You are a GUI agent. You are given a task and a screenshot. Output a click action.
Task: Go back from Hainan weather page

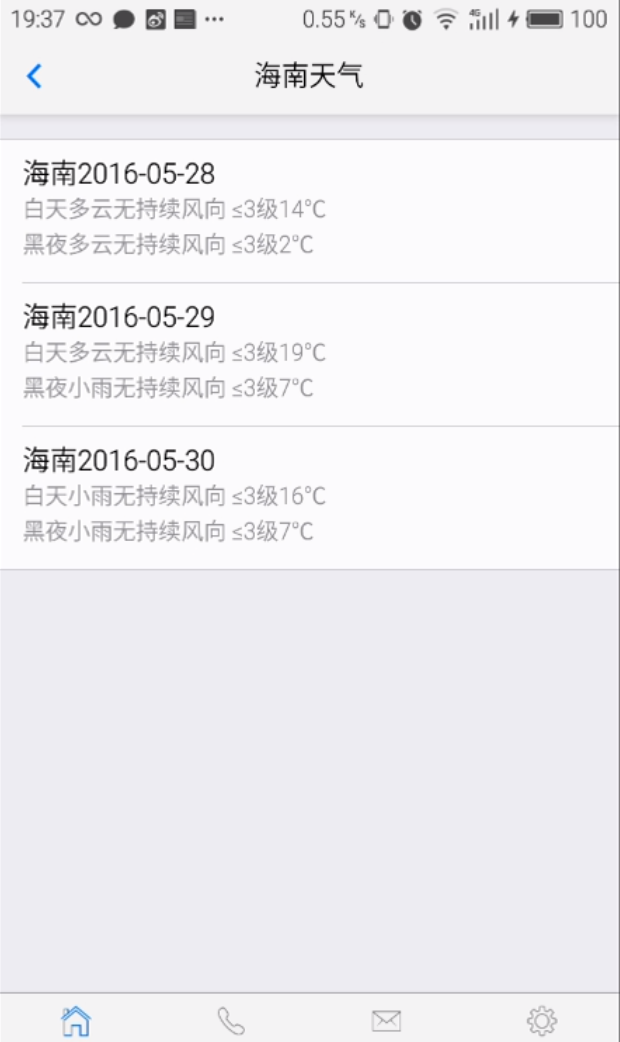coord(34,76)
